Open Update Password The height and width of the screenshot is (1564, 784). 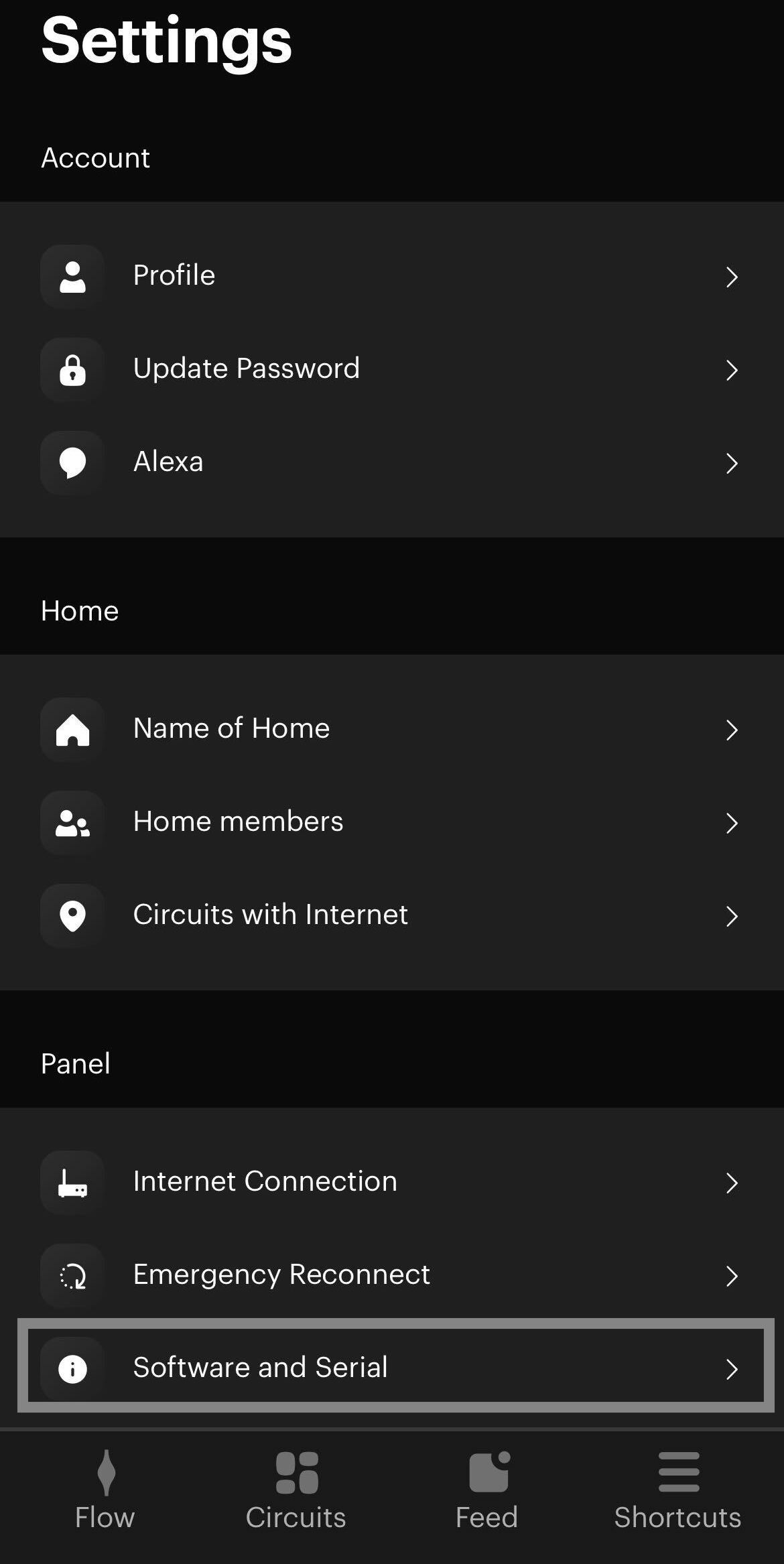(x=392, y=369)
